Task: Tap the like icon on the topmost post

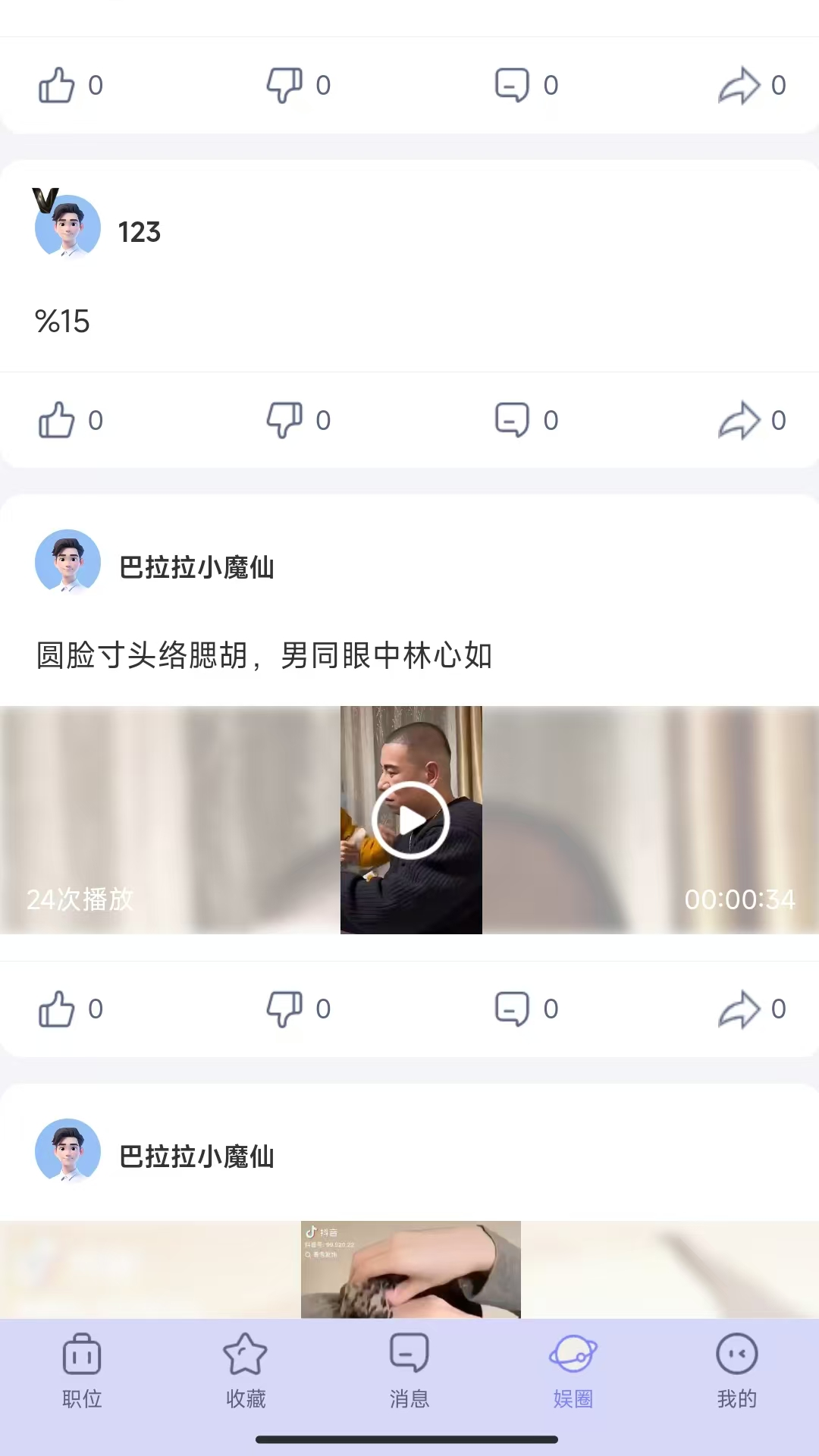Action: click(x=57, y=85)
